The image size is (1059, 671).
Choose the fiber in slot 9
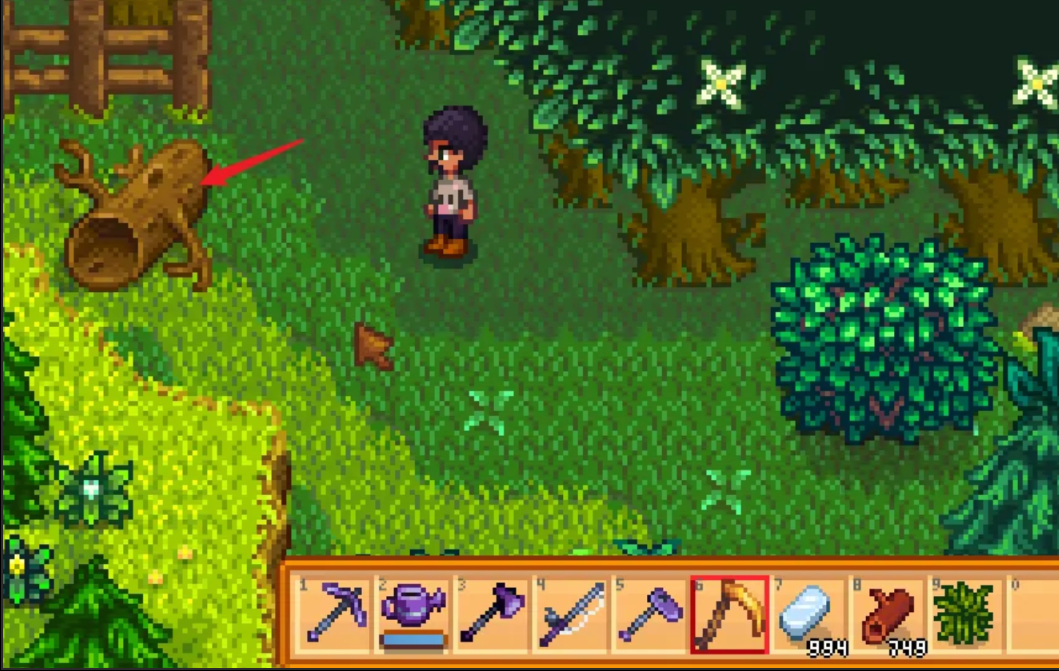coord(964,614)
